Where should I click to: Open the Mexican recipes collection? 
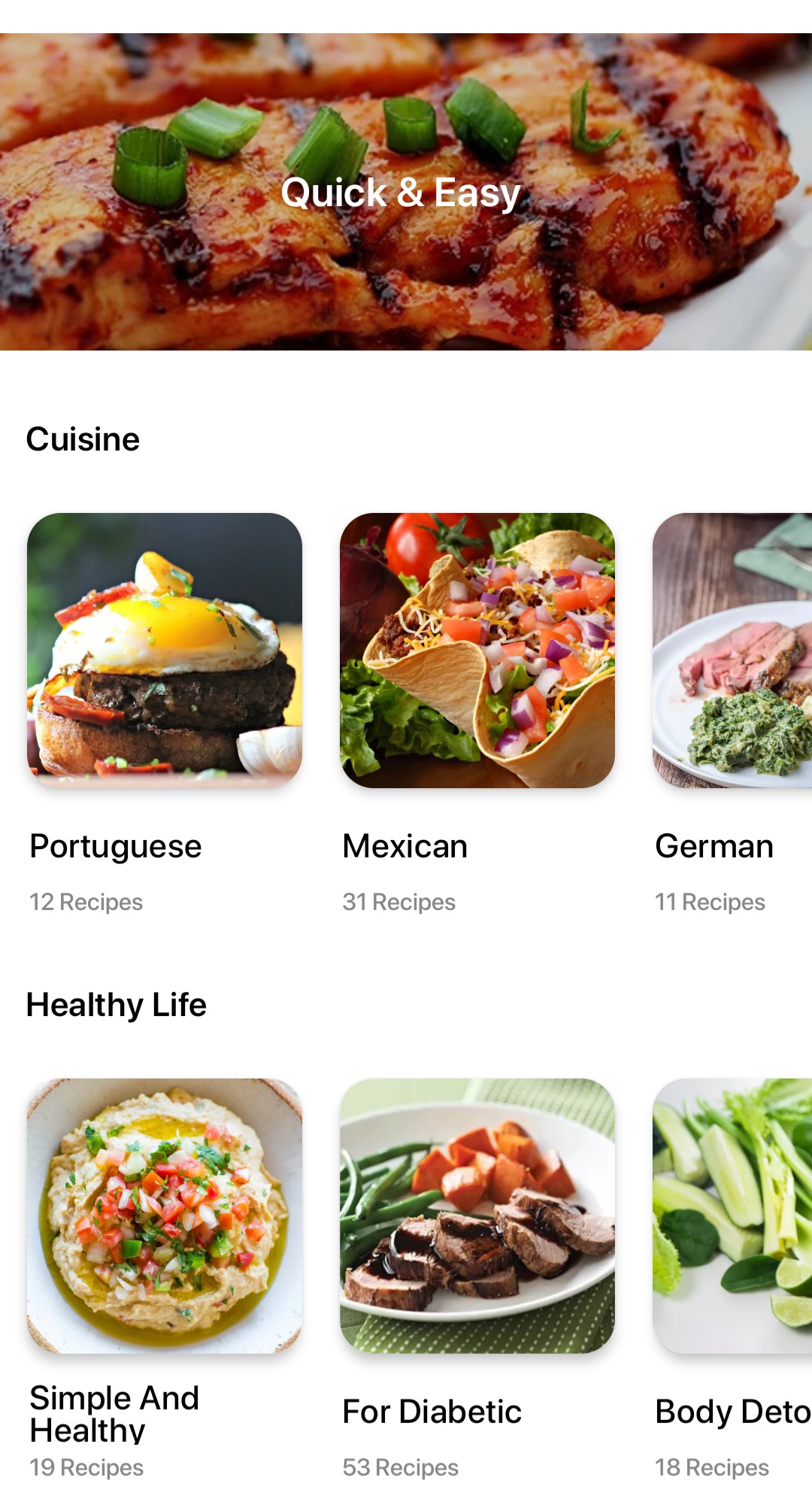point(404,845)
